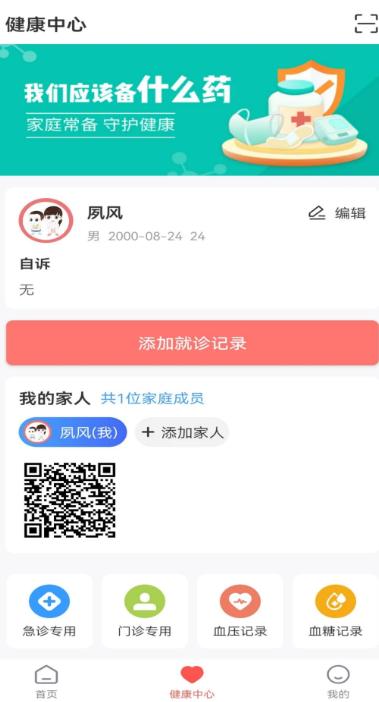
Task: Switch to the 我的 tab
Action: click(x=338, y=682)
